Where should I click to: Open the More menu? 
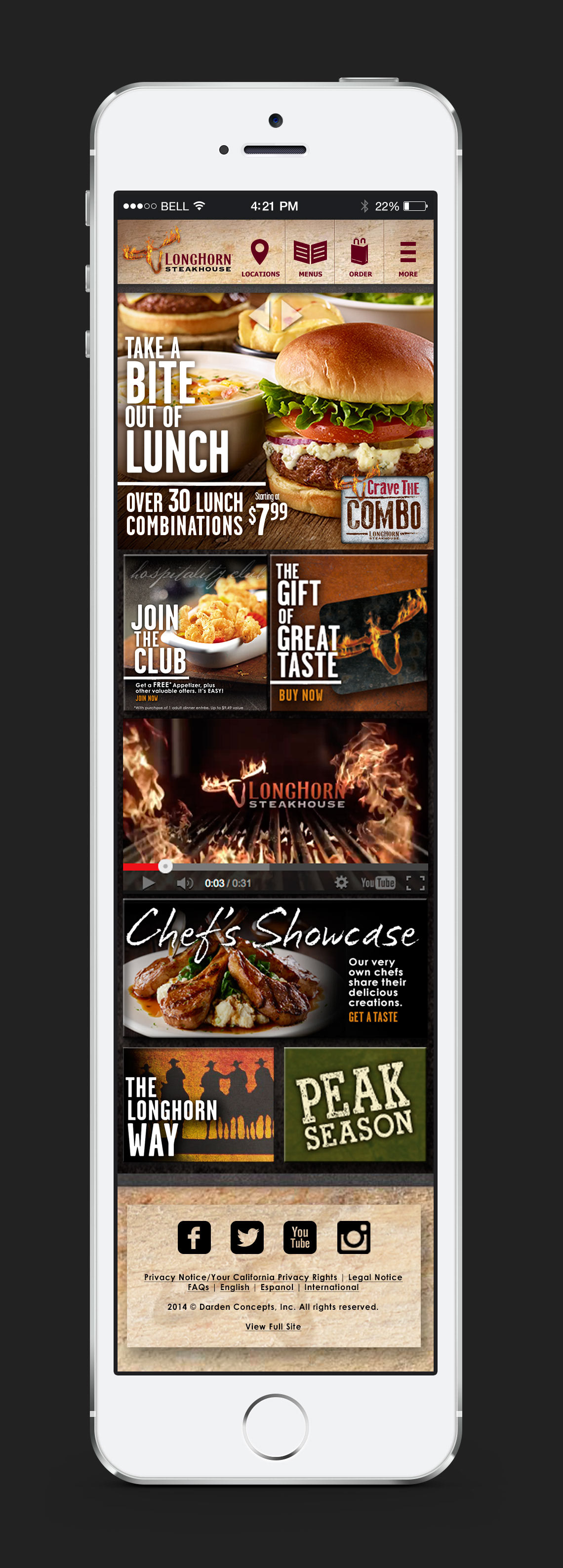point(408,257)
